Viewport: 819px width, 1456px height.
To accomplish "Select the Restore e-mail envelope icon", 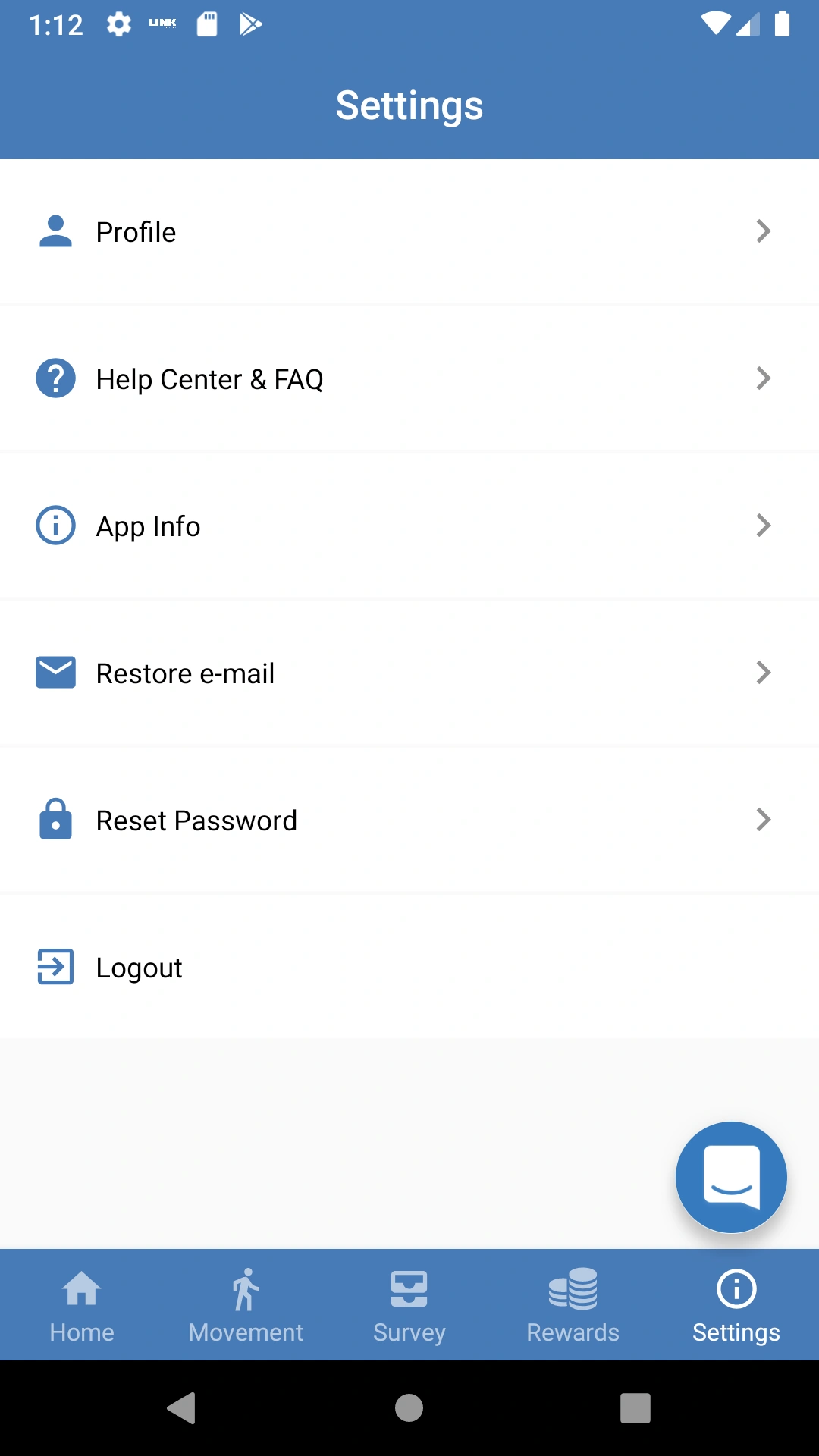I will [55, 672].
